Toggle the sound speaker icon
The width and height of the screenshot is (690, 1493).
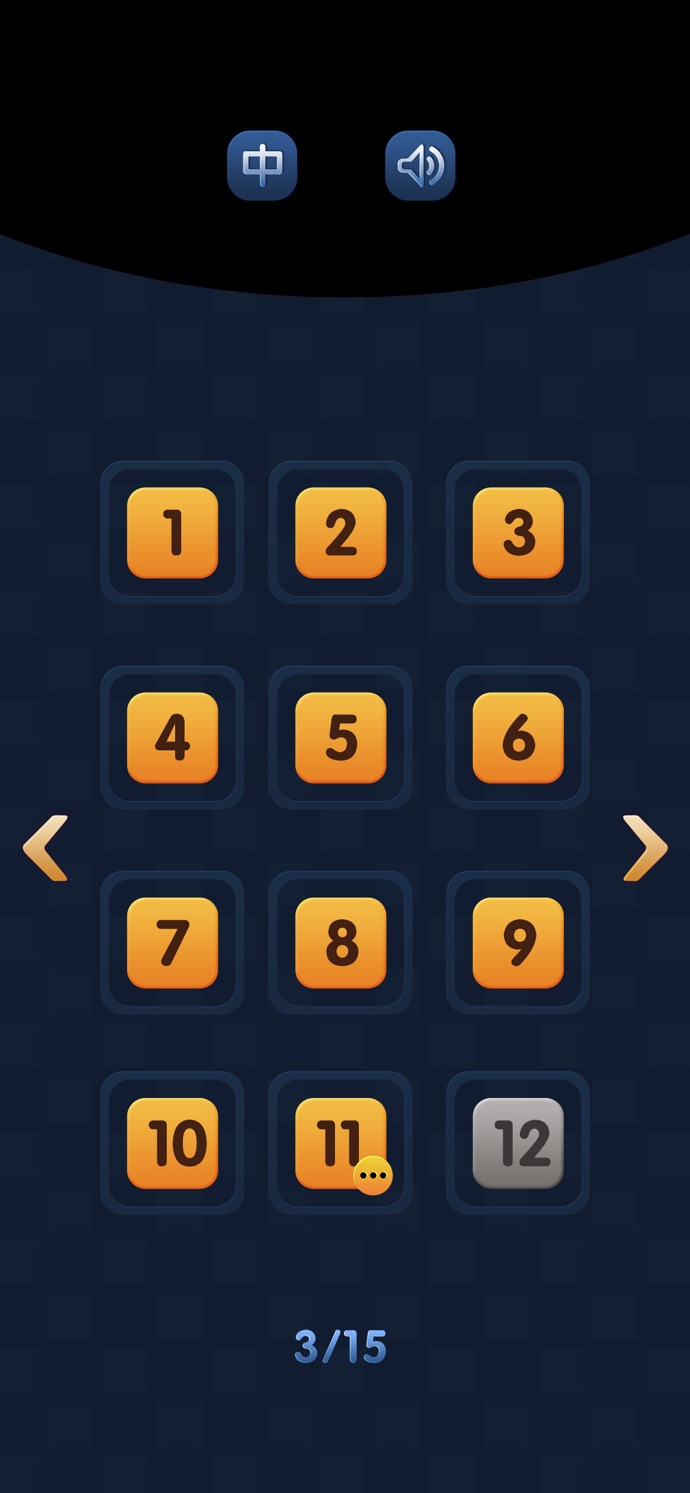pyautogui.click(x=420, y=165)
